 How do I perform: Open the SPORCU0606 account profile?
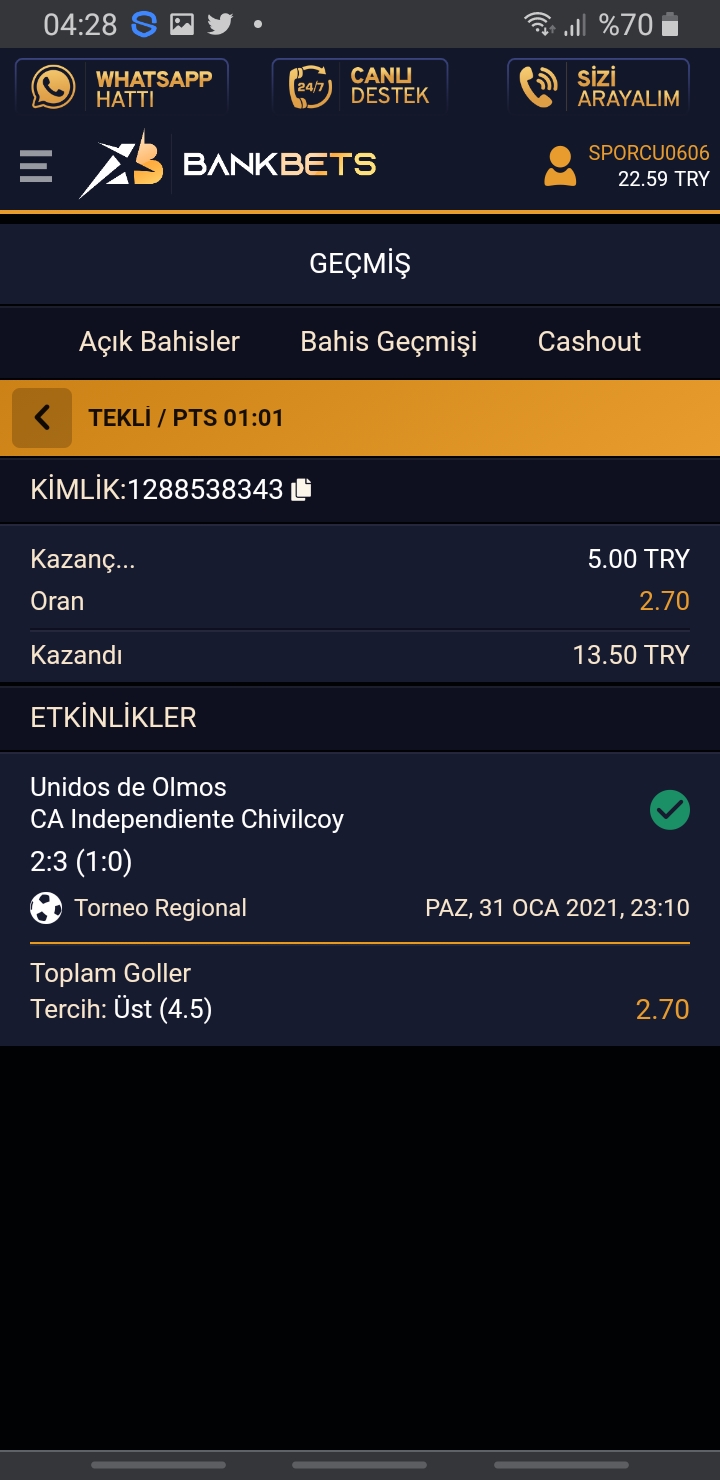point(626,166)
